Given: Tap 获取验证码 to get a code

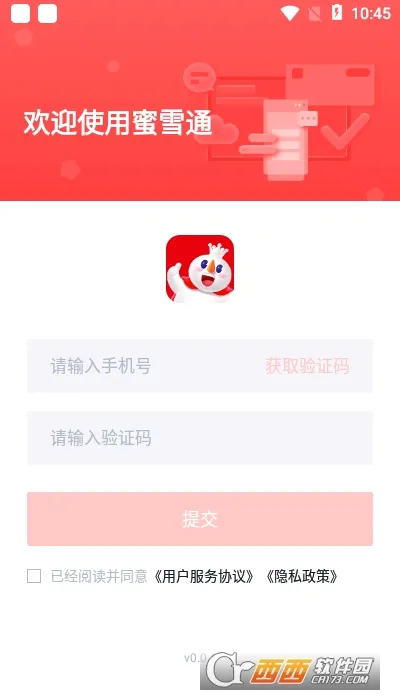Looking at the screenshot, I should 307,366.
